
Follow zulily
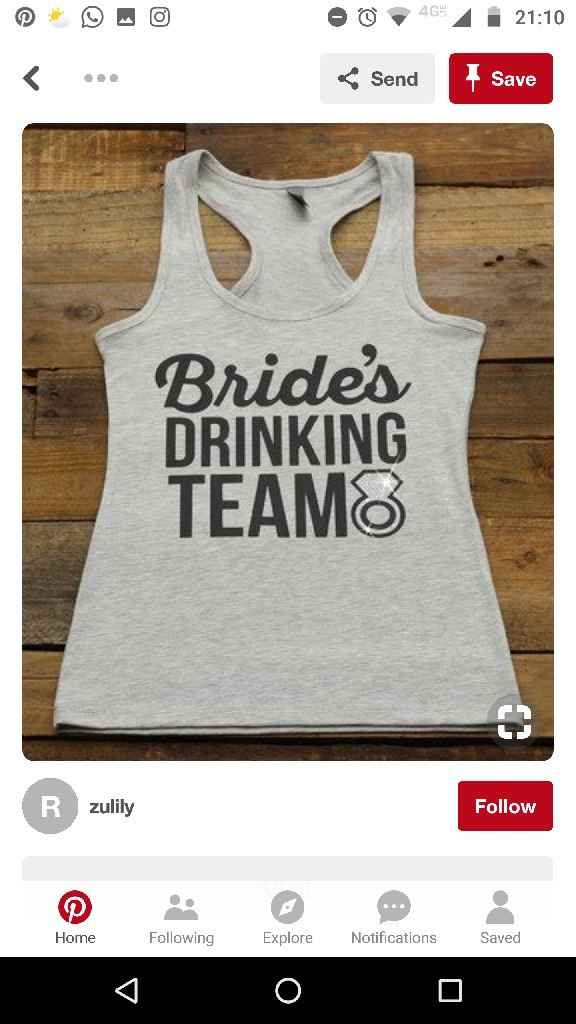point(505,806)
